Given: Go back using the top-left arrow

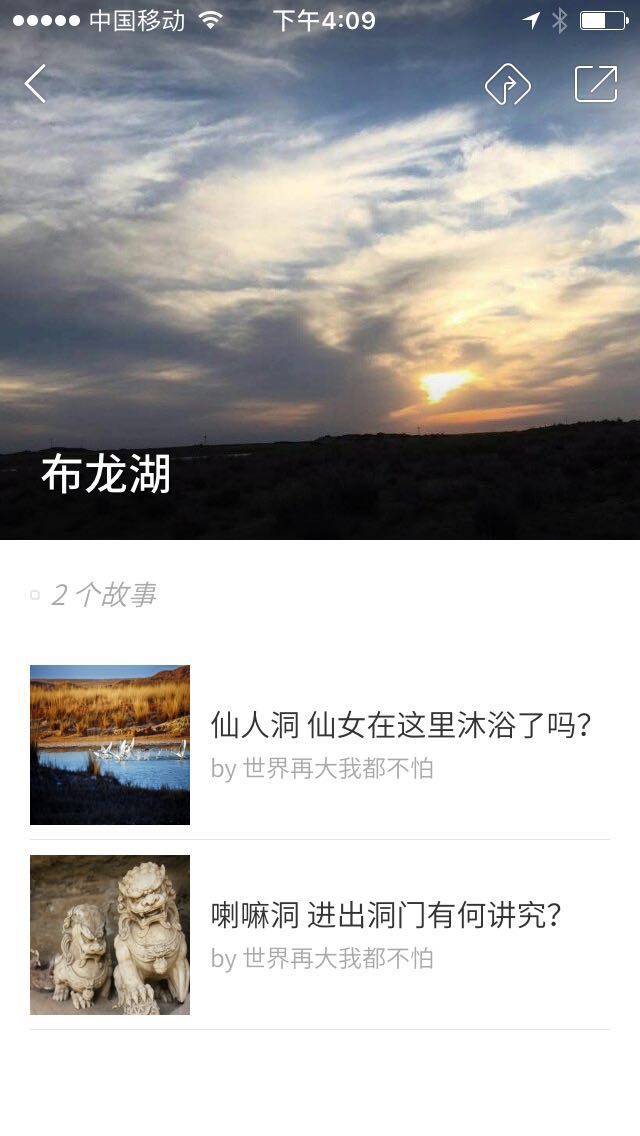Looking at the screenshot, I should point(35,84).
